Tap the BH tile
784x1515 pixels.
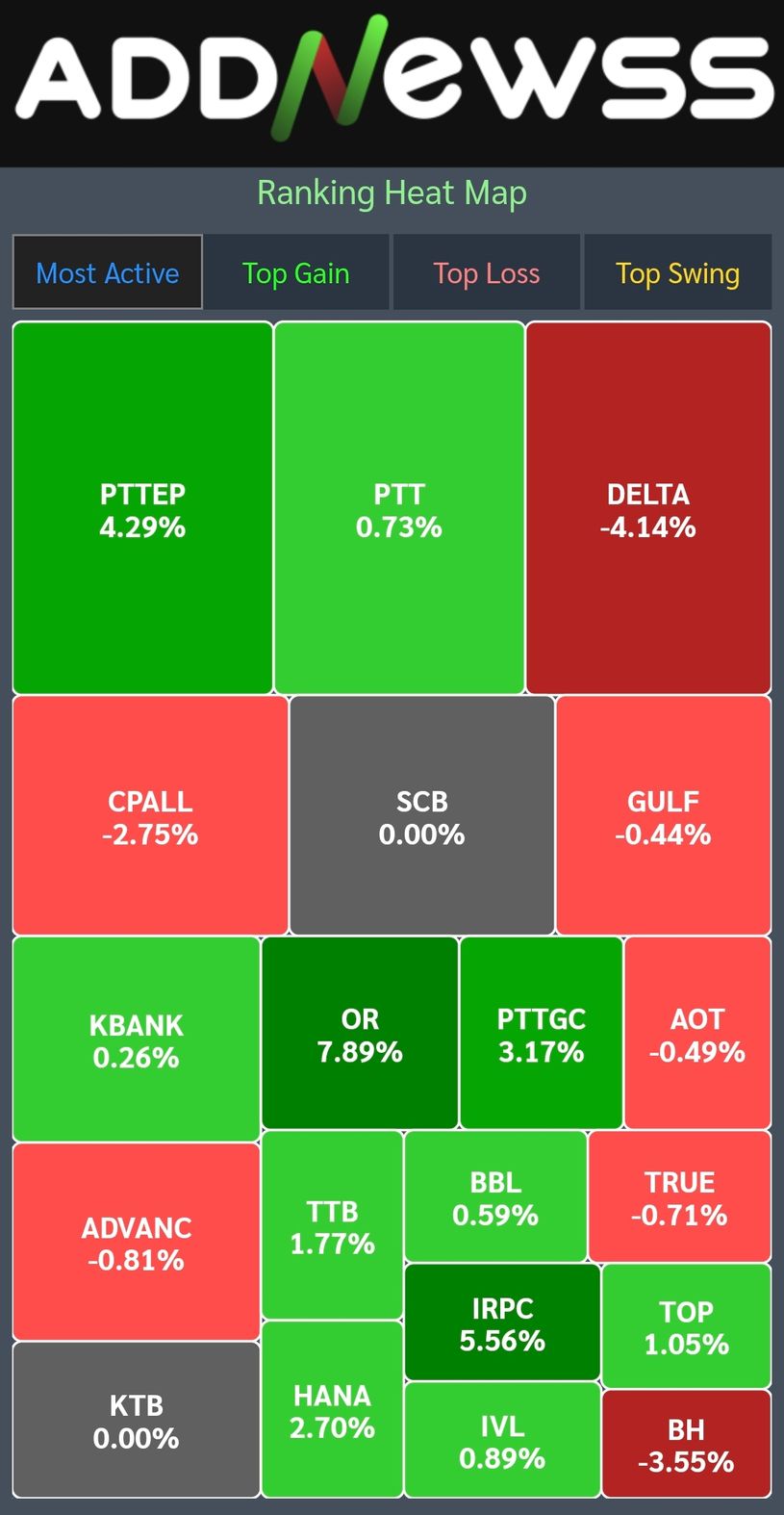click(x=686, y=1445)
